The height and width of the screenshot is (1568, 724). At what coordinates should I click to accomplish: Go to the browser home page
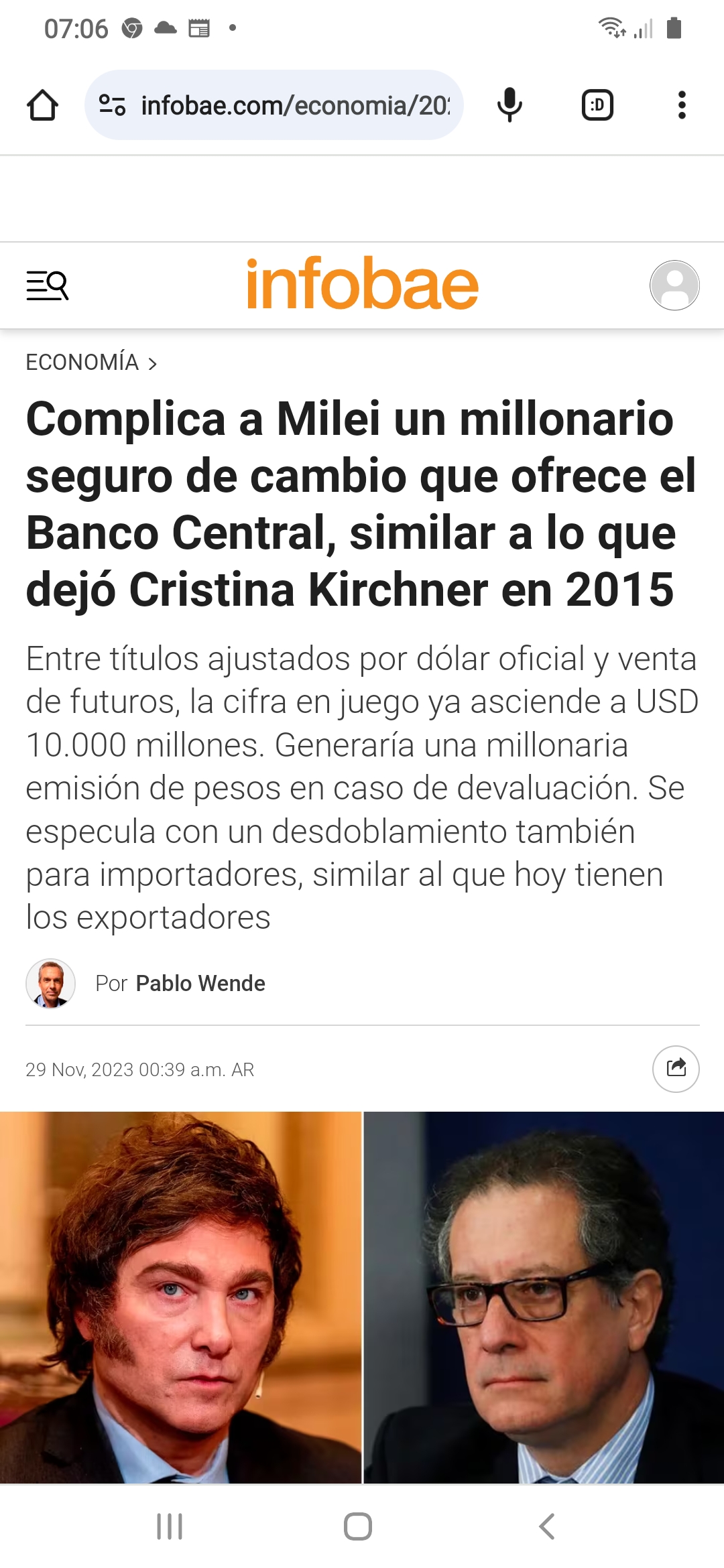click(x=42, y=105)
